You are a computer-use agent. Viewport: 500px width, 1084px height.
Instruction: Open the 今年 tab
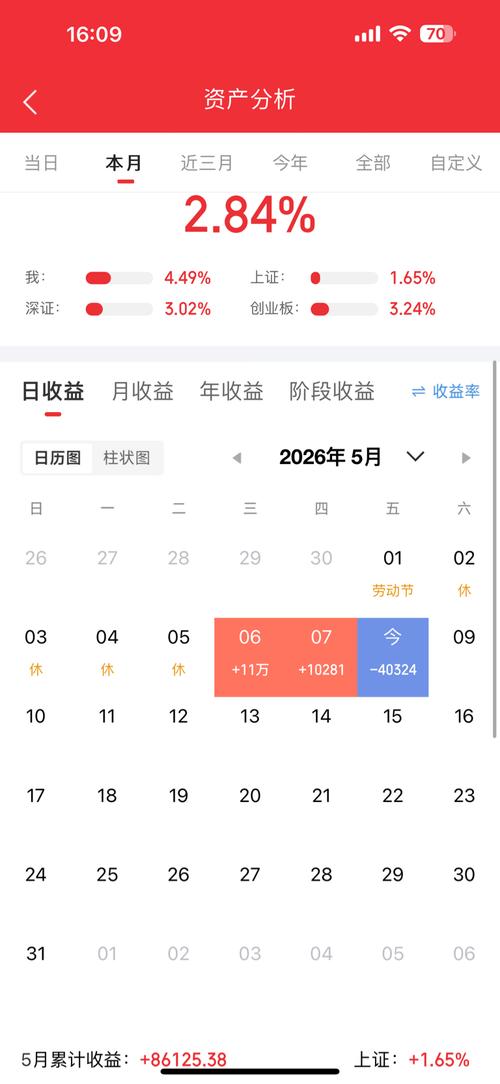[290, 163]
